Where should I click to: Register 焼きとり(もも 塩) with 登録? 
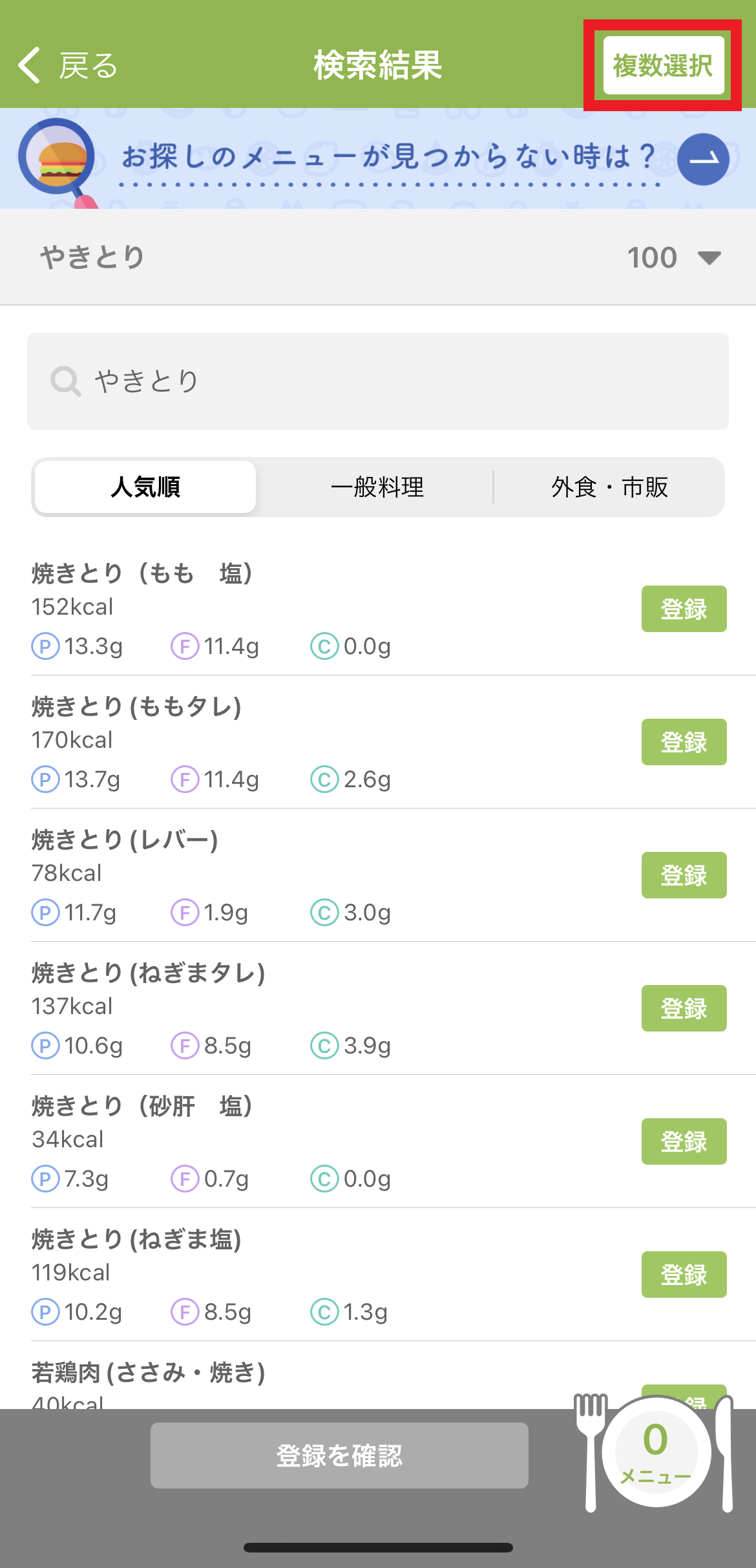684,609
